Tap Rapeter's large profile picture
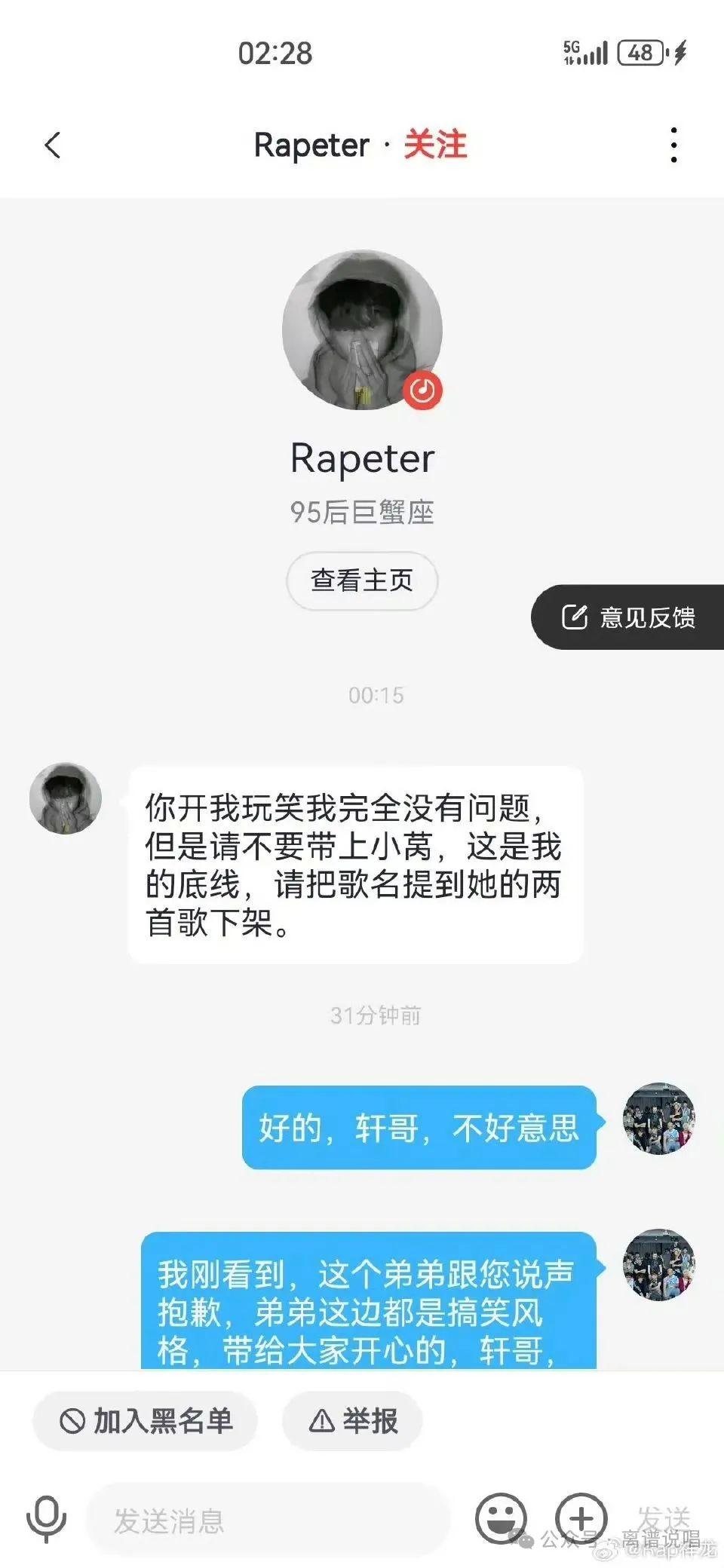The height and width of the screenshot is (1568, 724). [362, 328]
